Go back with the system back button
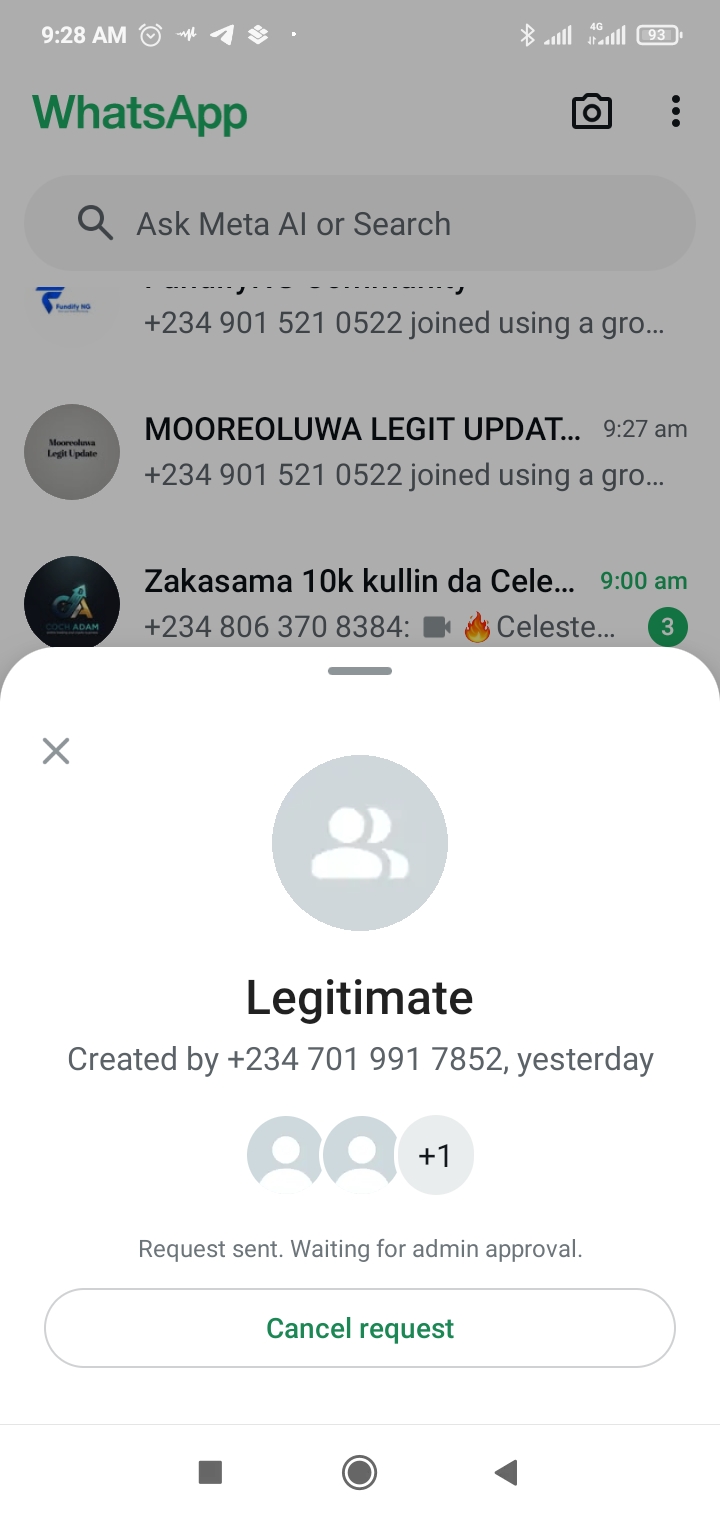Image resolution: width=720 pixels, height=1520 pixels. [x=506, y=1472]
